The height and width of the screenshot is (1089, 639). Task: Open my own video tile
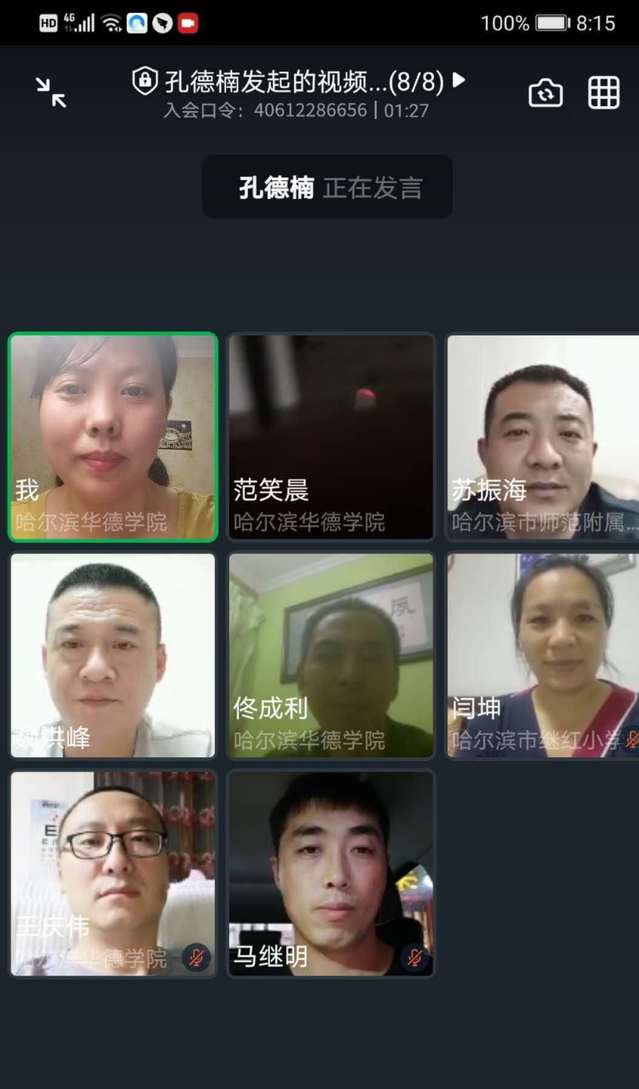pyautogui.click(x=113, y=437)
